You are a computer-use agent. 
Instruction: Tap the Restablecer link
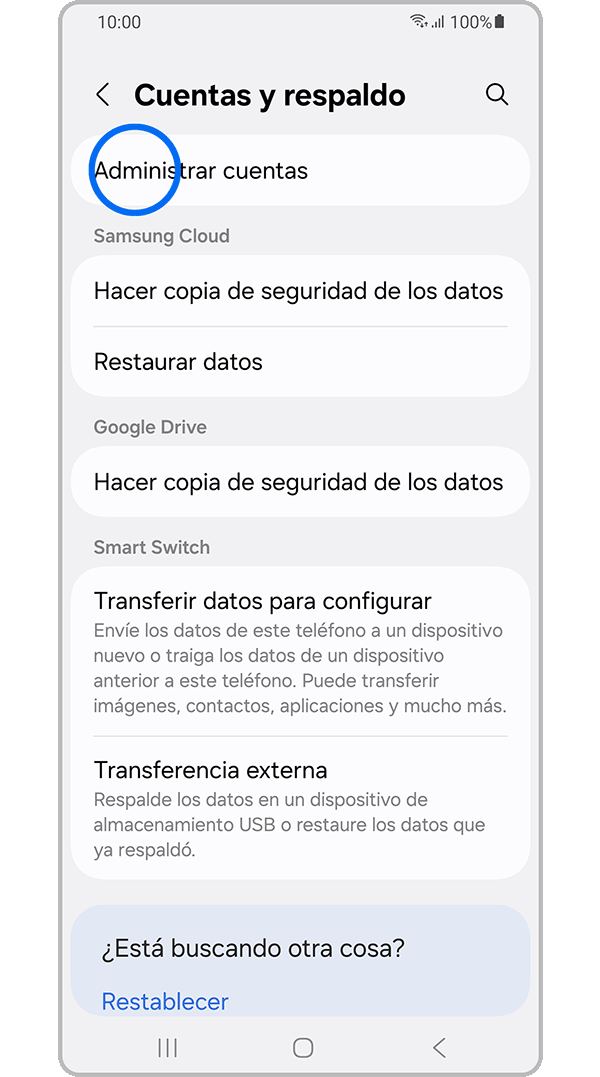pos(165,1001)
